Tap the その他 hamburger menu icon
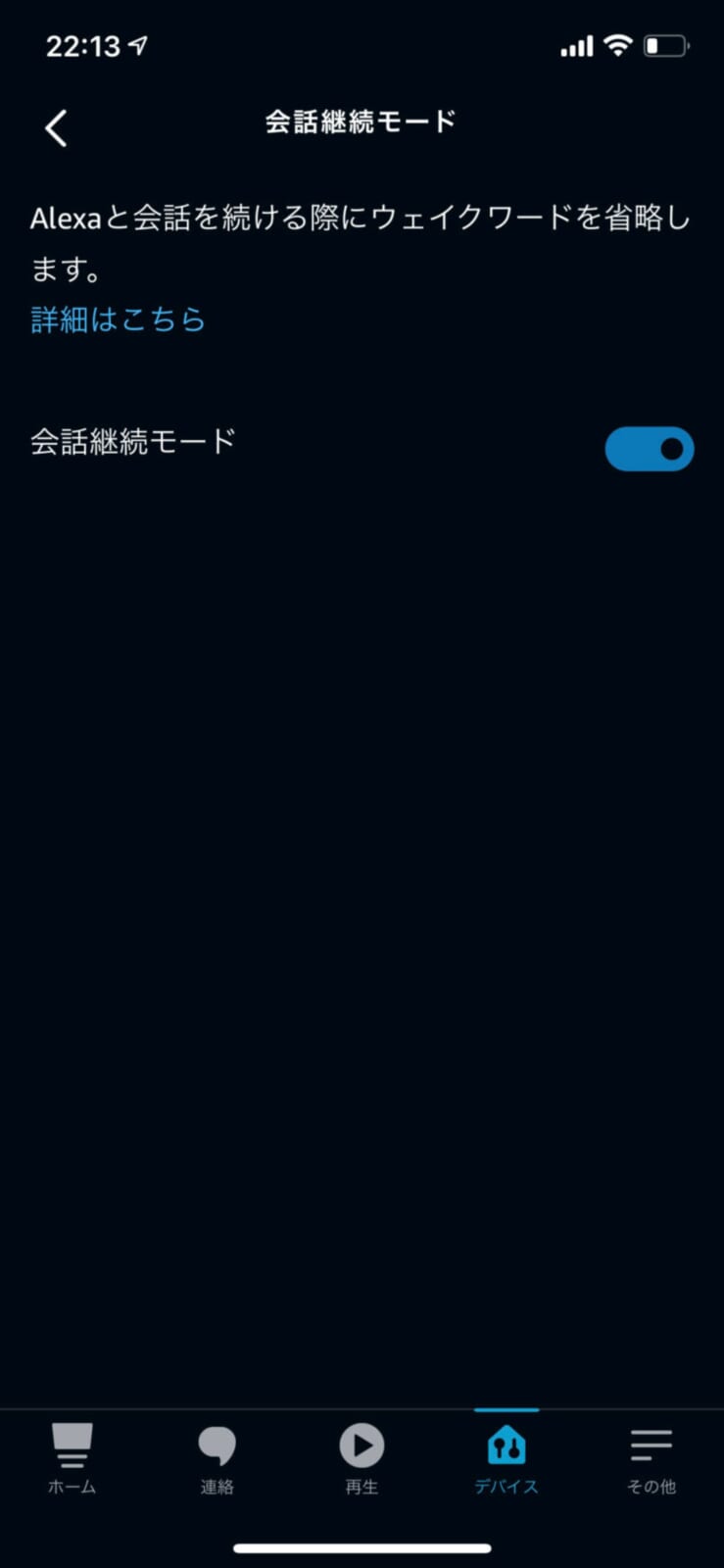This screenshot has width=724, height=1568. [651, 1444]
